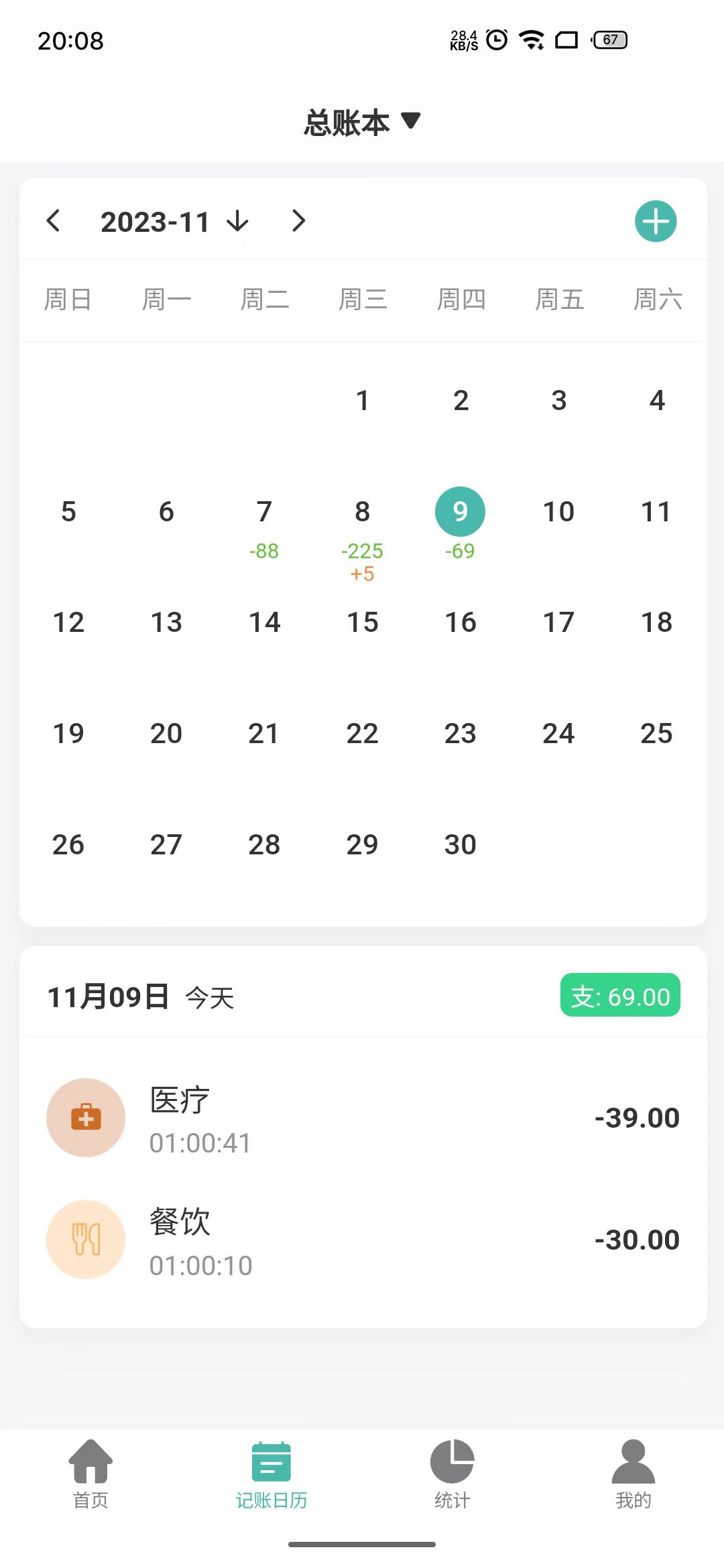
Task: Select November 1 on the calendar
Action: click(x=362, y=401)
